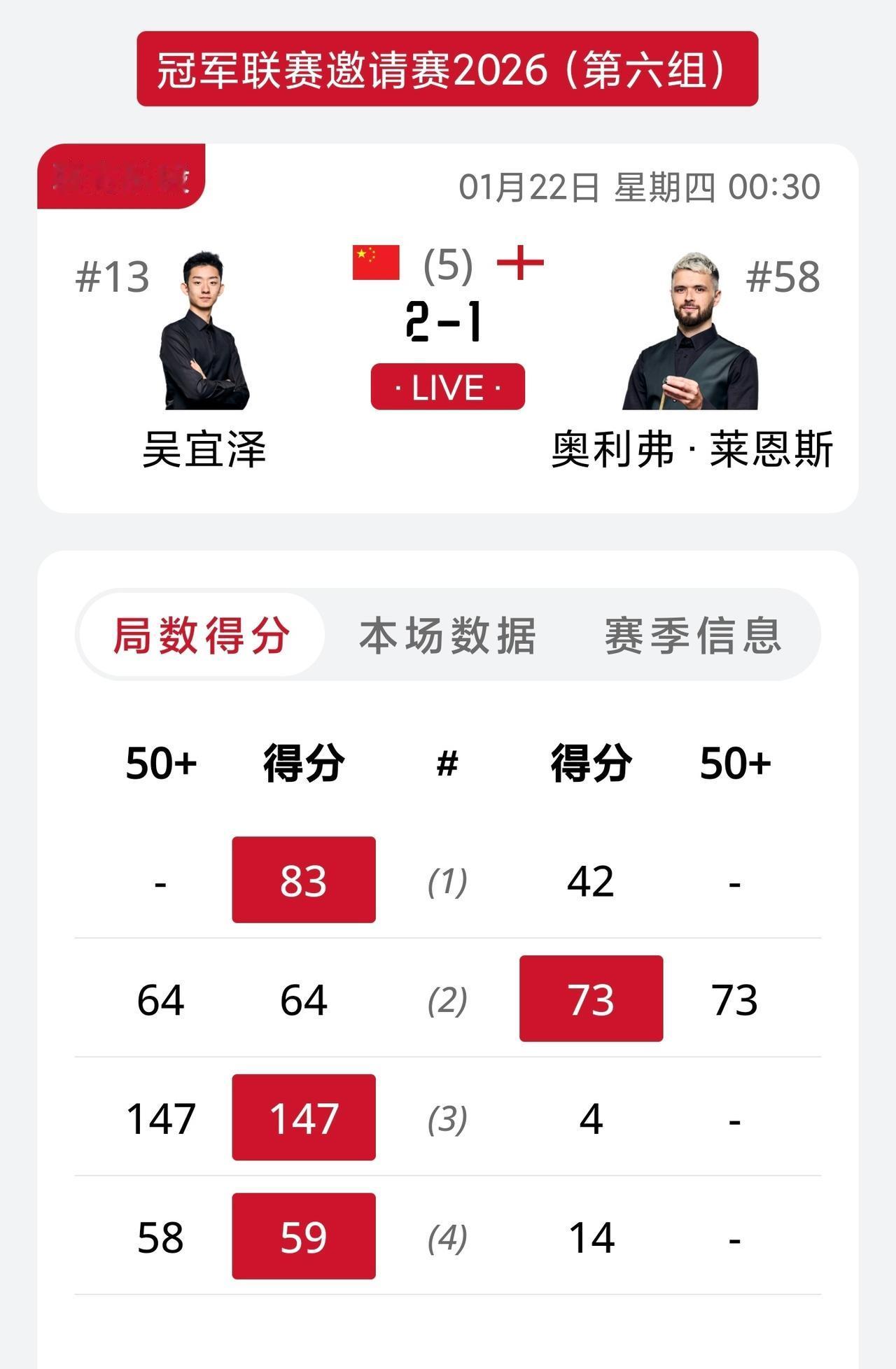Switch to the 本场数据 tab
Image resolution: width=896 pixels, height=1369 pixels.
pos(447,636)
